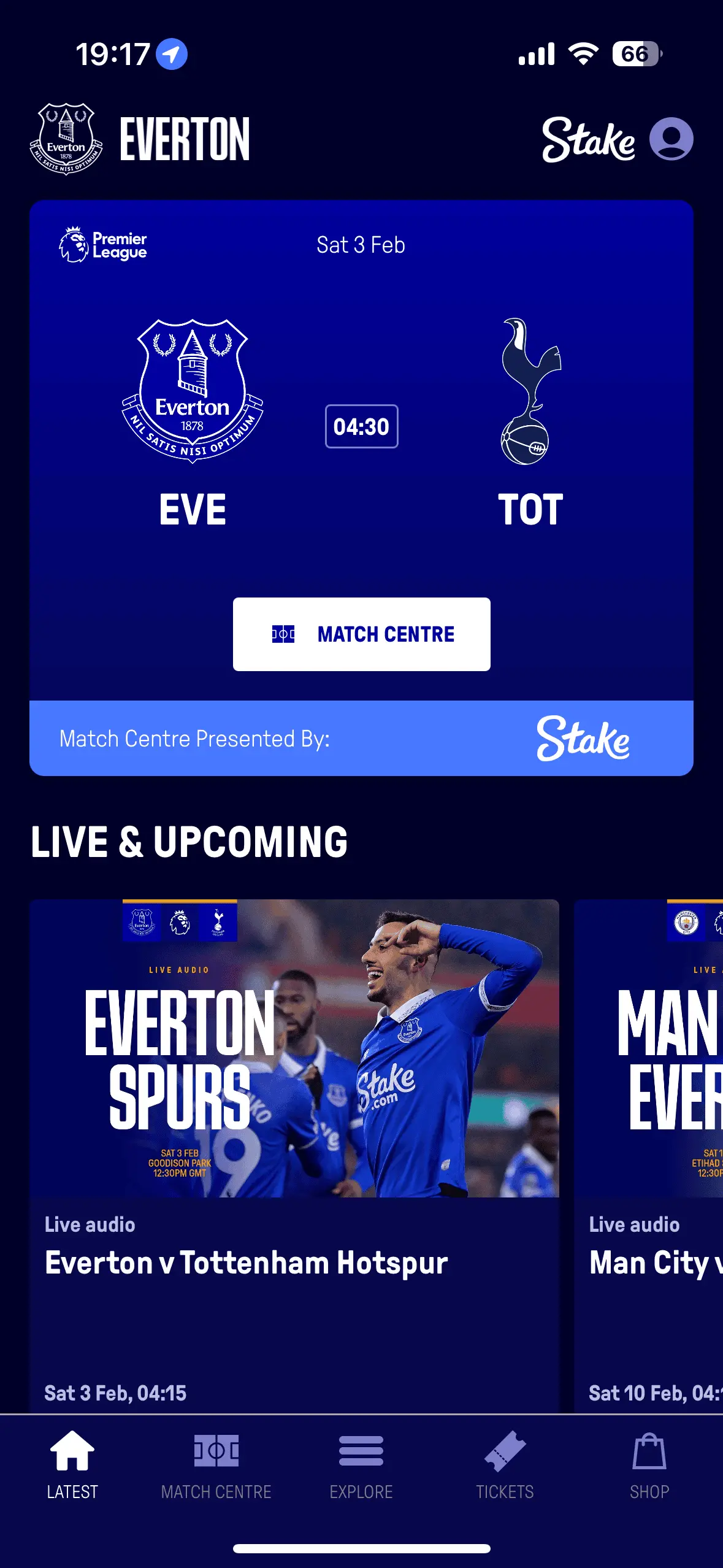Open the user profile icon
The height and width of the screenshot is (1568, 723).
pyautogui.click(x=671, y=139)
